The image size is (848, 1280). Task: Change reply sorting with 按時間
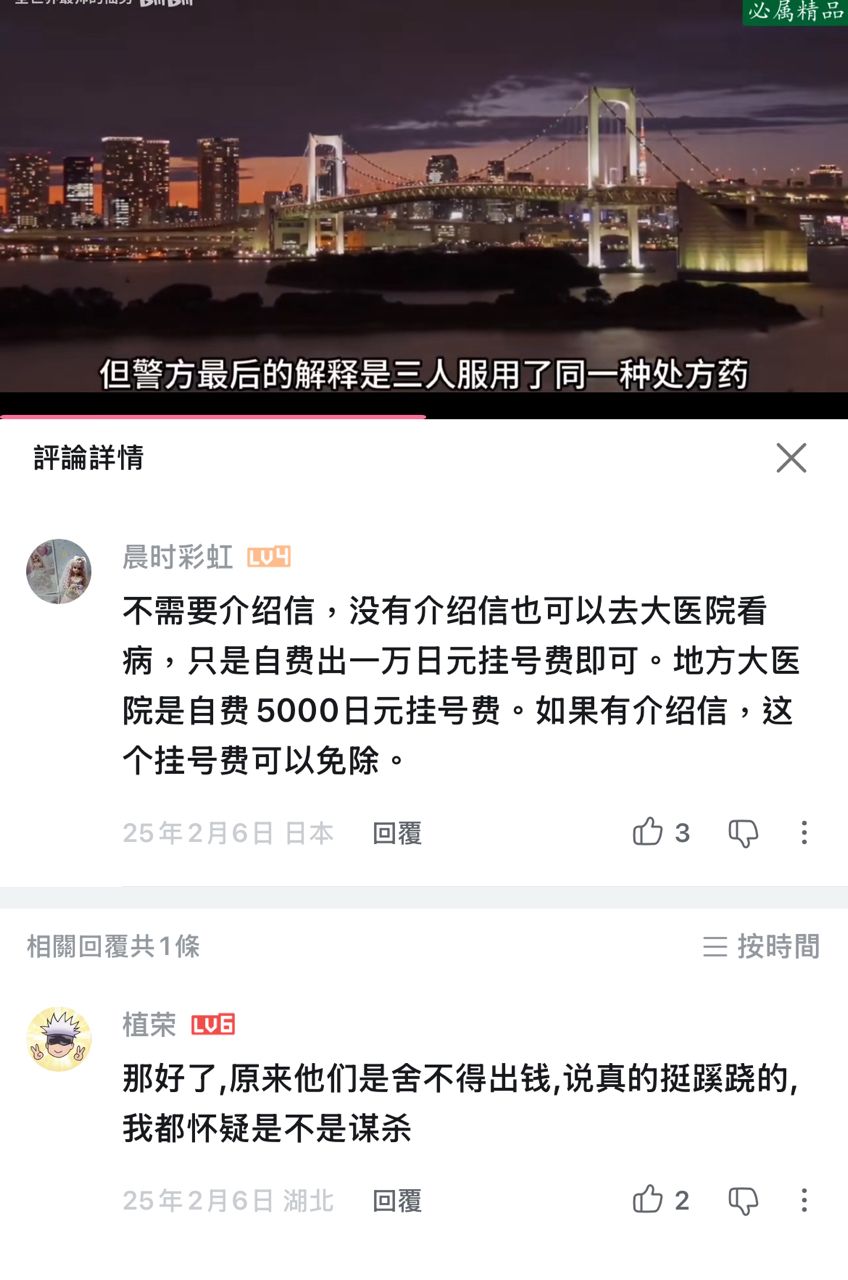(761, 946)
